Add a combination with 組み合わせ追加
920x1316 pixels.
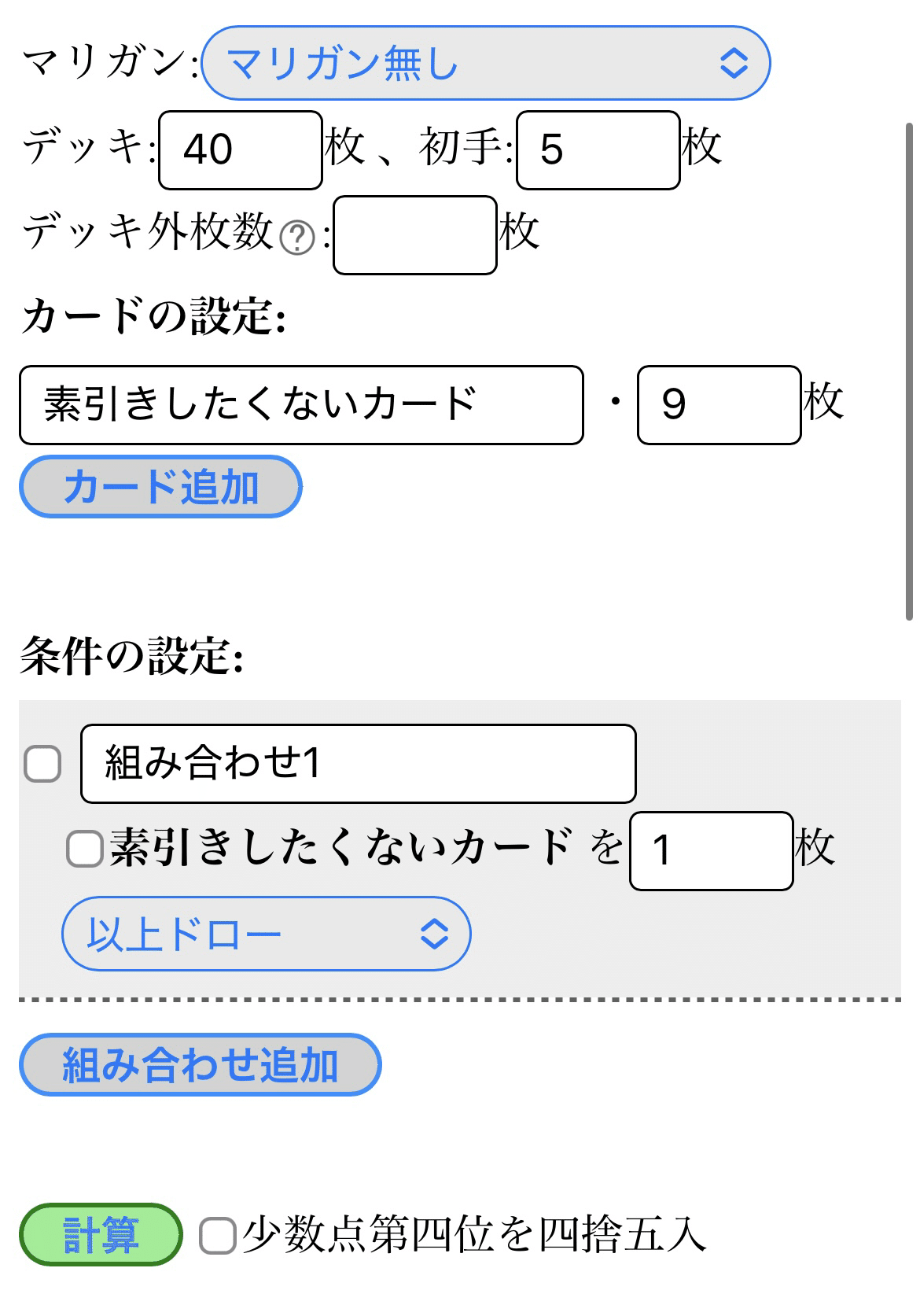pyautogui.click(x=200, y=1065)
